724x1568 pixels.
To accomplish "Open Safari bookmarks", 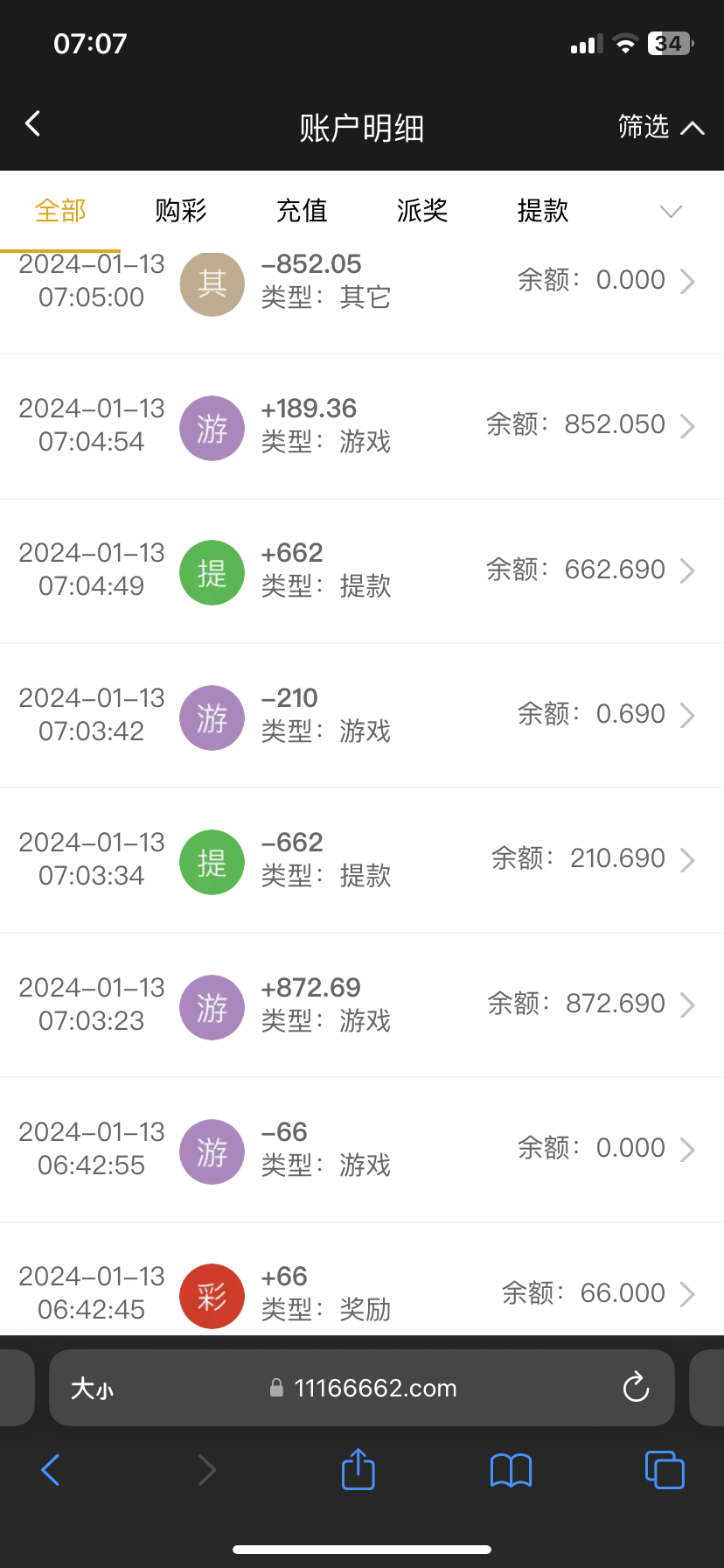I will [x=511, y=1470].
